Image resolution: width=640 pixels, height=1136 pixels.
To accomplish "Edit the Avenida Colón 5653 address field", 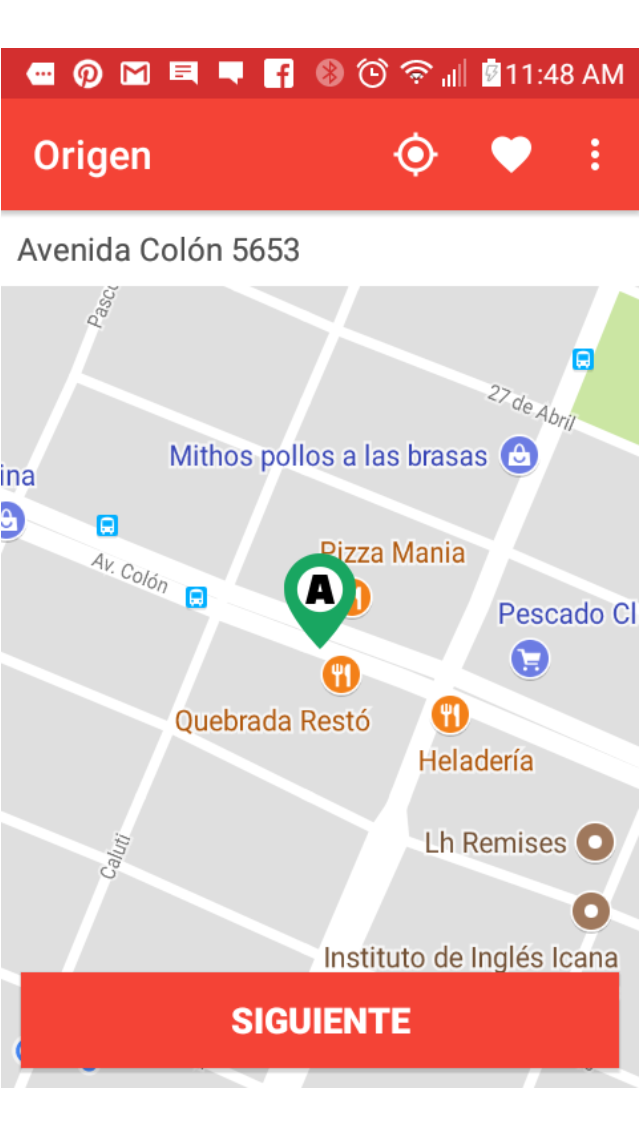I will click(x=320, y=250).
